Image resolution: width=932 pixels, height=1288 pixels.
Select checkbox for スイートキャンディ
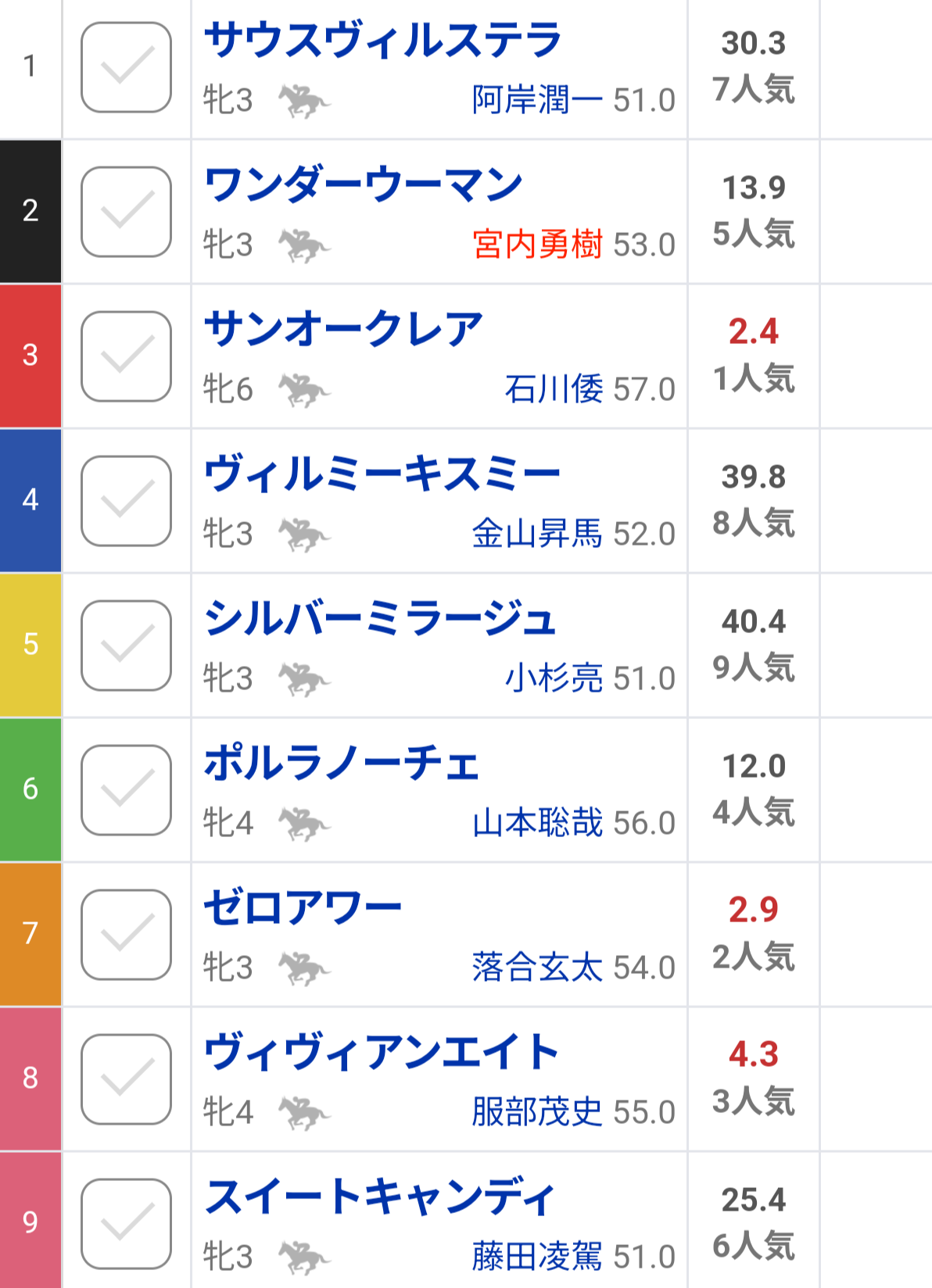[126, 1224]
